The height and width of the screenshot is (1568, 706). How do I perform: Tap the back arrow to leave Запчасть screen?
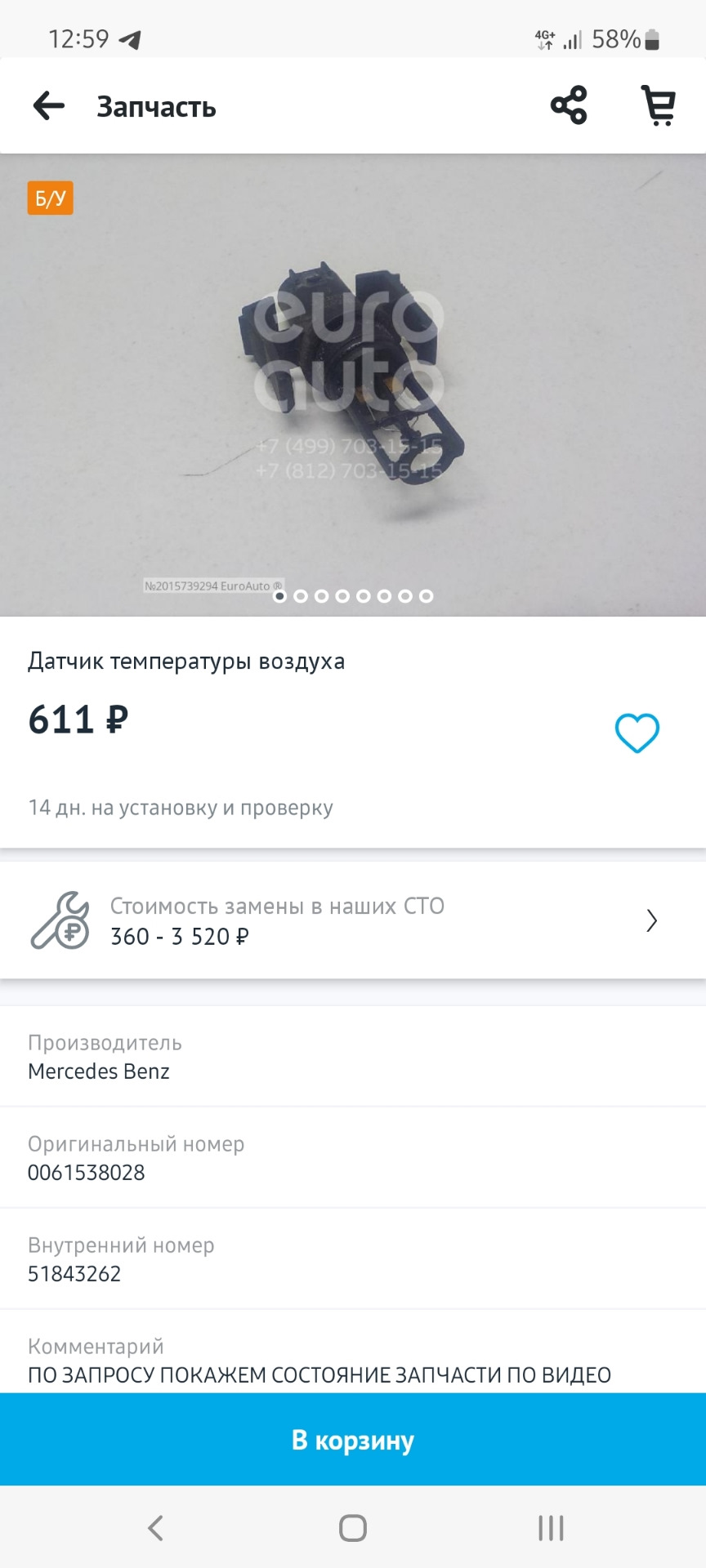[x=48, y=105]
